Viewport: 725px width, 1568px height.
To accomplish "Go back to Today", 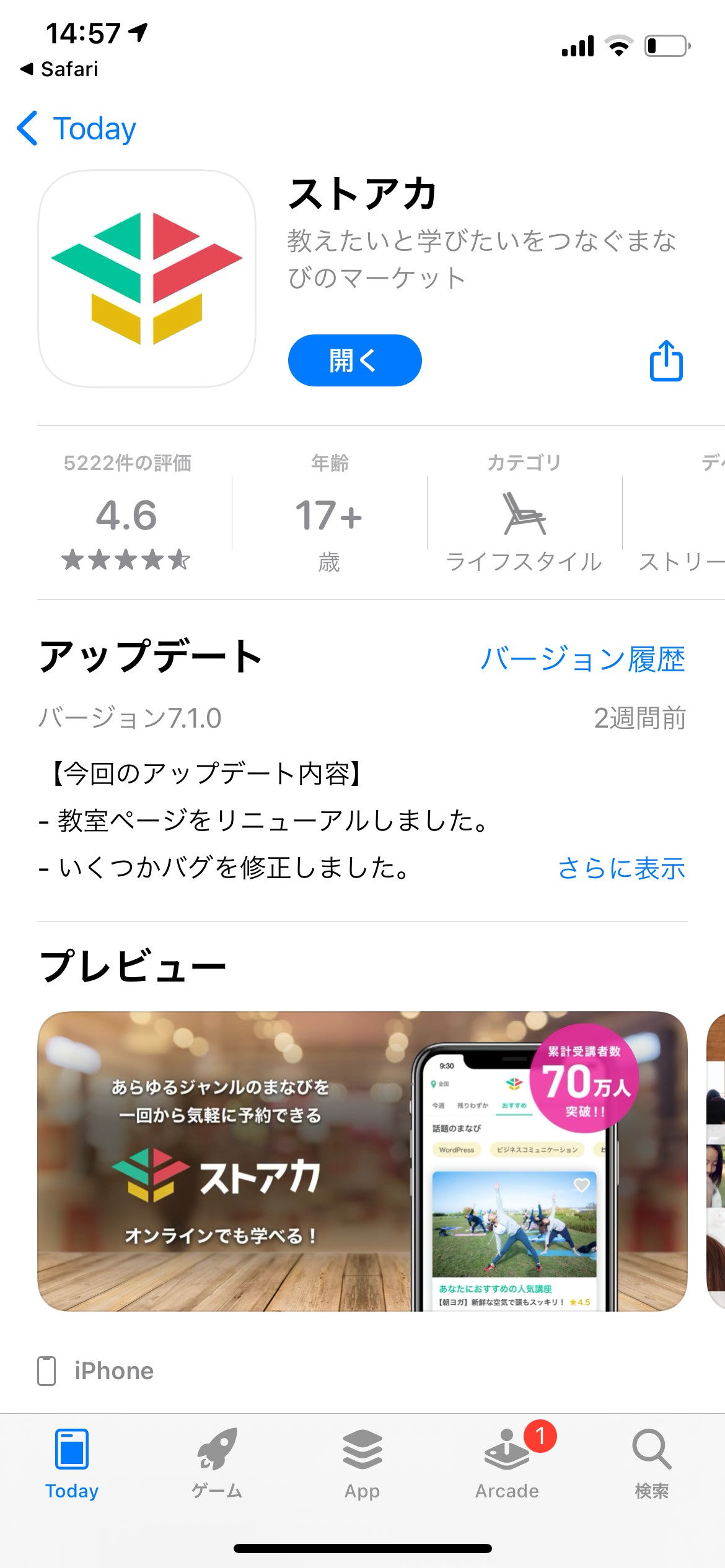I will pos(77,129).
